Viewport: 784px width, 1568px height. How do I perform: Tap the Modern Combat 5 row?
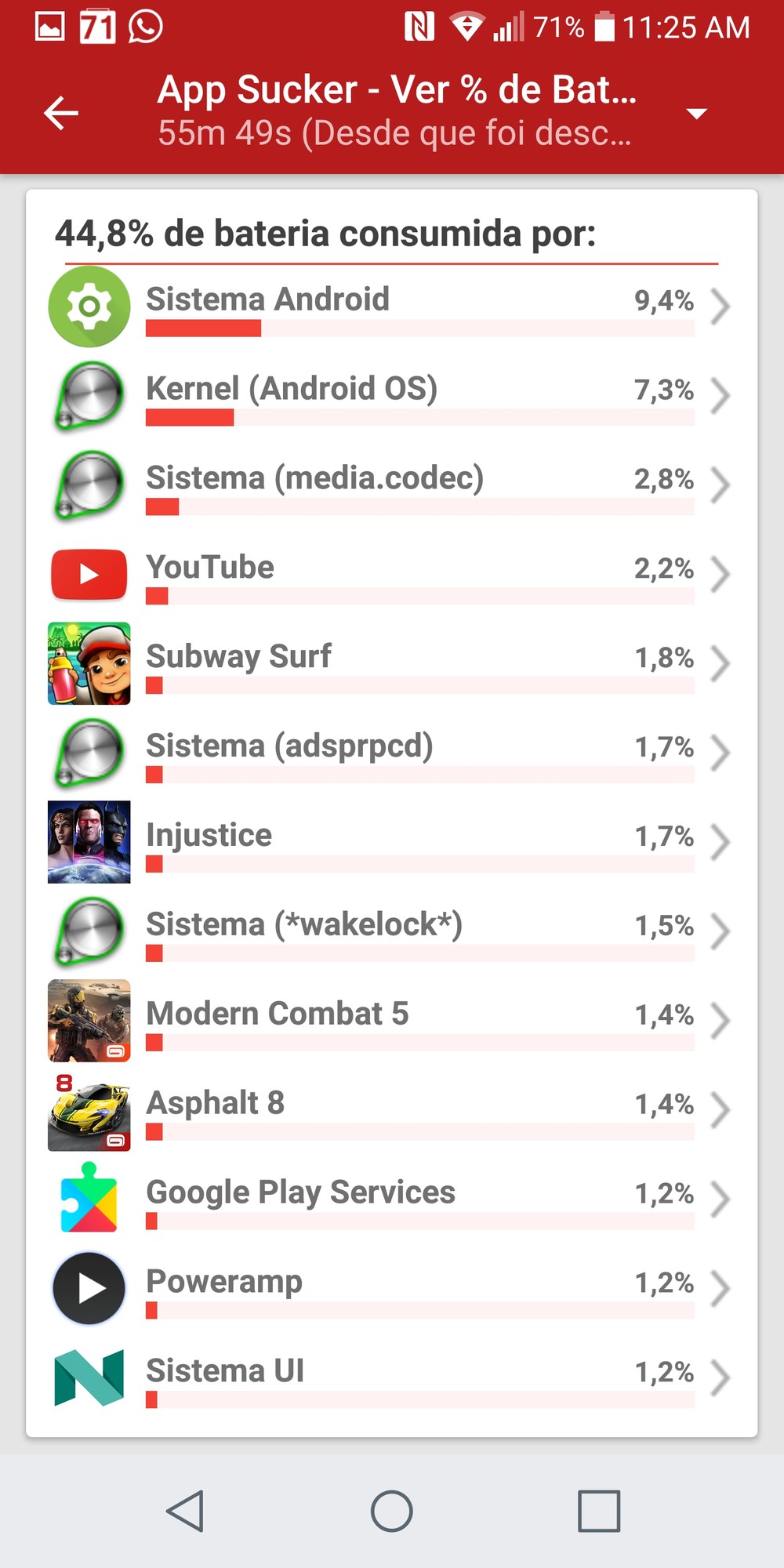coord(392,1020)
